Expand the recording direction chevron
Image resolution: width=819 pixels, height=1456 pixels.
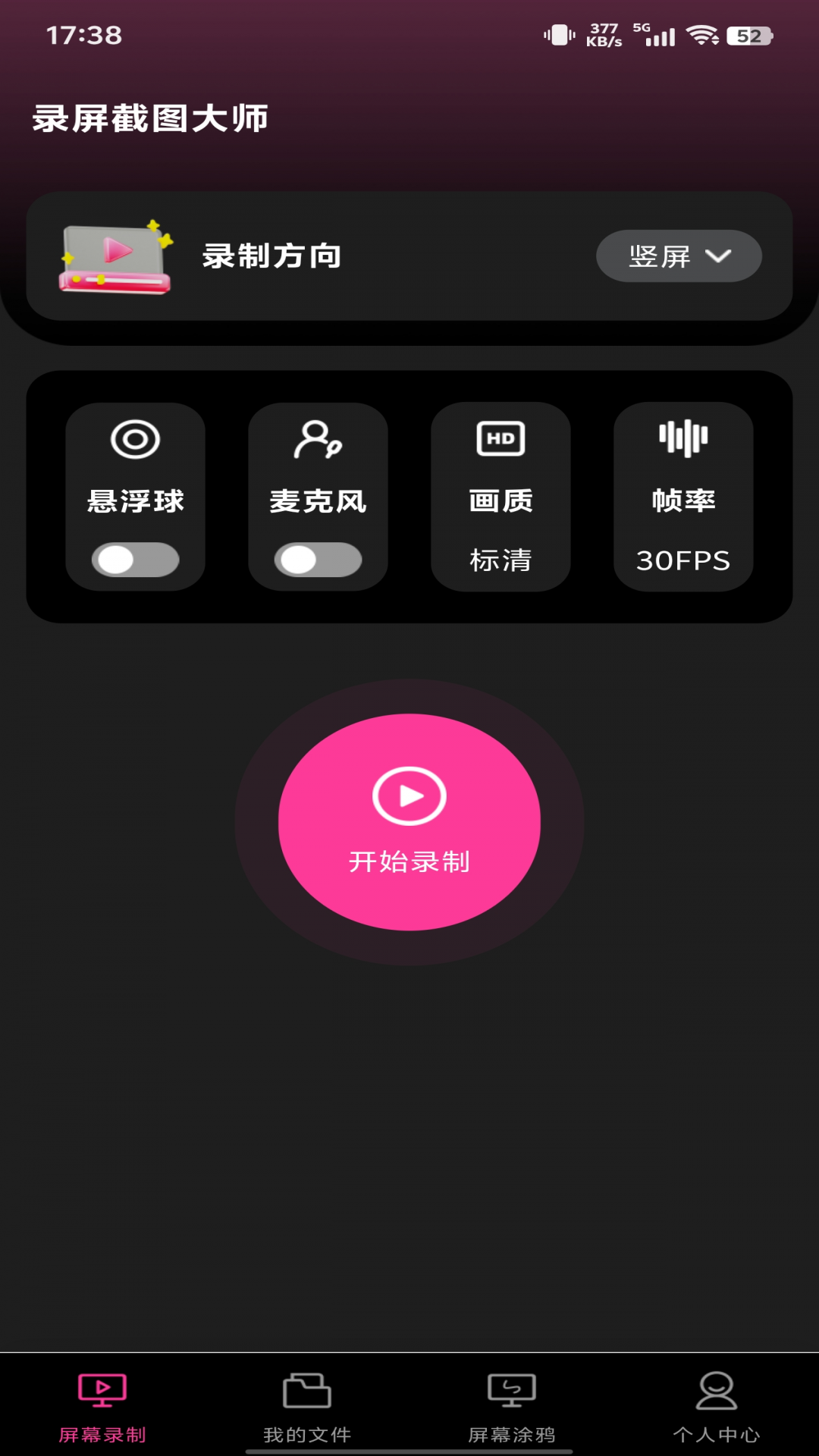coord(720,256)
